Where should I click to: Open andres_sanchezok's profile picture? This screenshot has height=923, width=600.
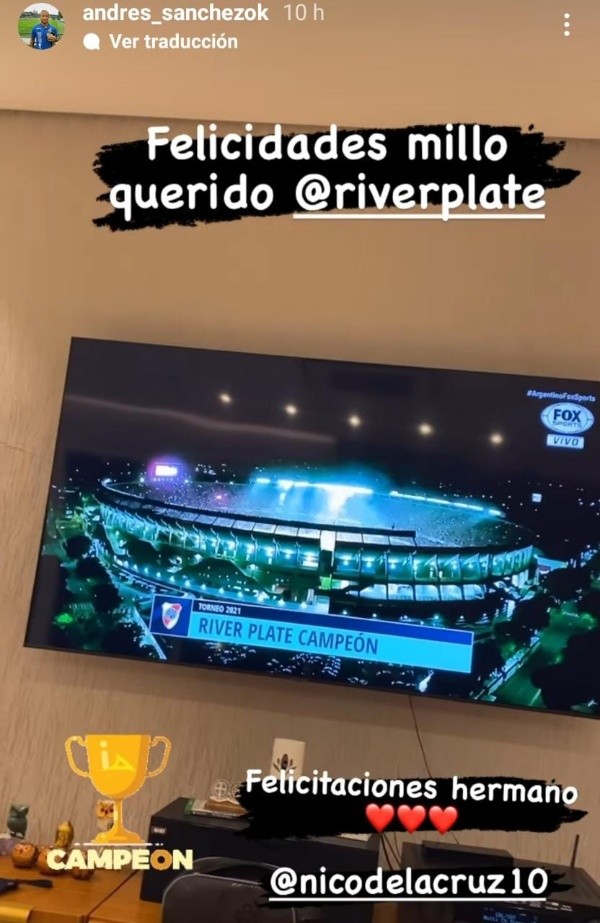[41, 27]
